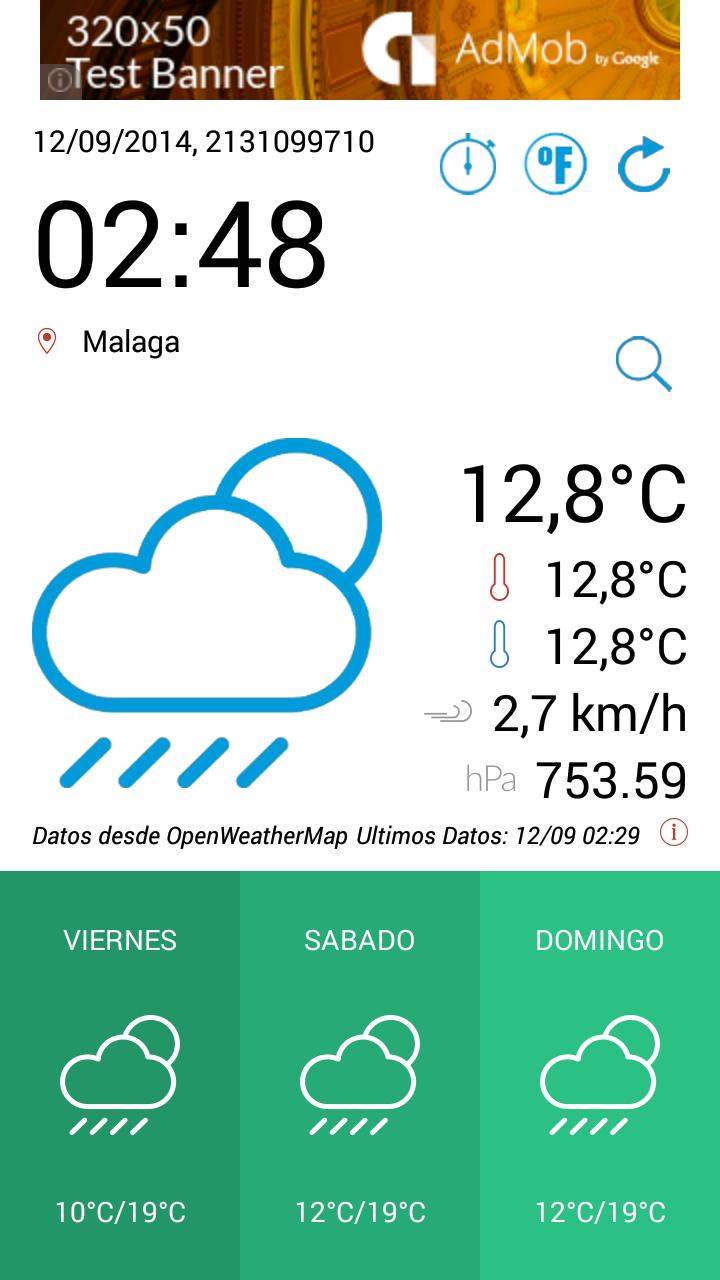The width and height of the screenshot is (720, 1280).
Task: Tap the red maximum temperature thermometer icon
Action: [499, 578]
